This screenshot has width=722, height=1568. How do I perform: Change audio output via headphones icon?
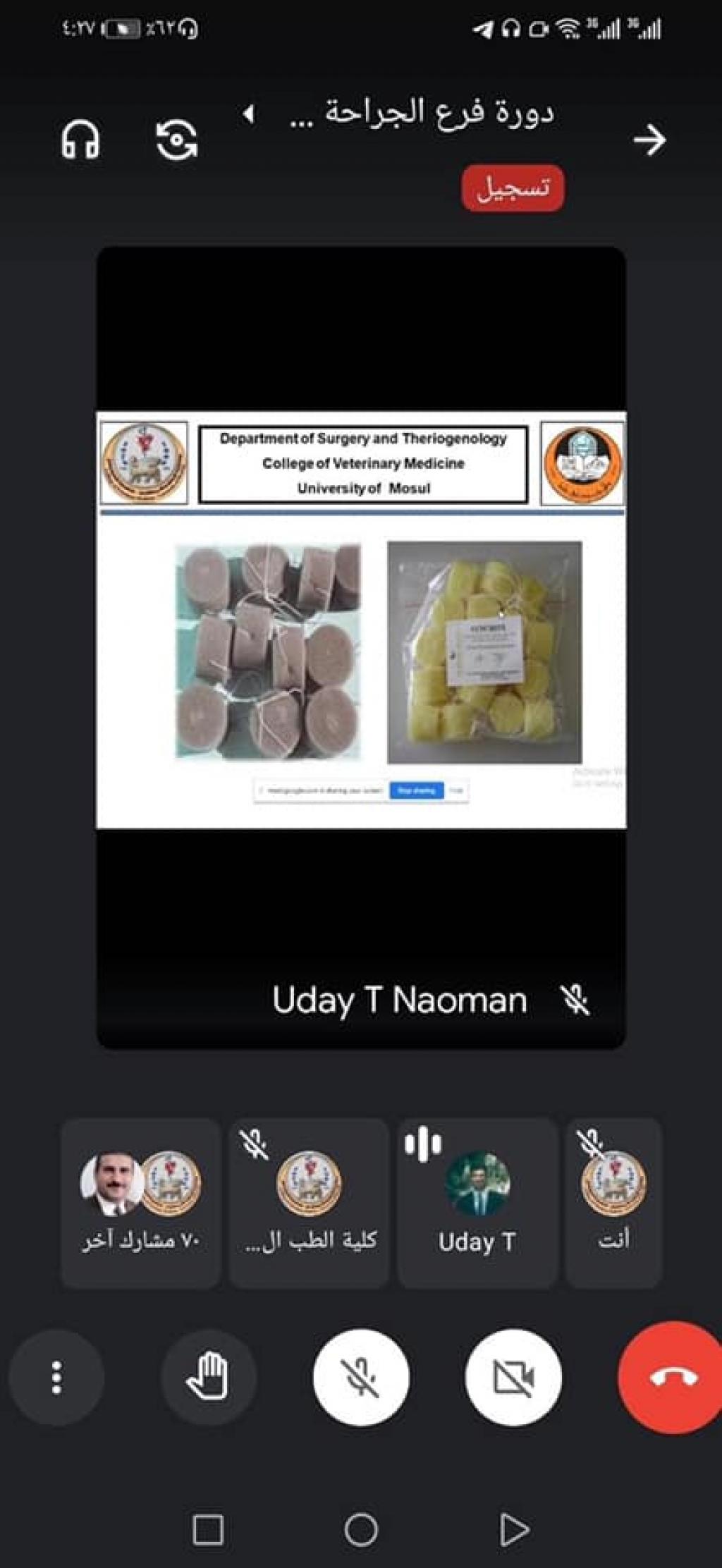pos(80,139)
